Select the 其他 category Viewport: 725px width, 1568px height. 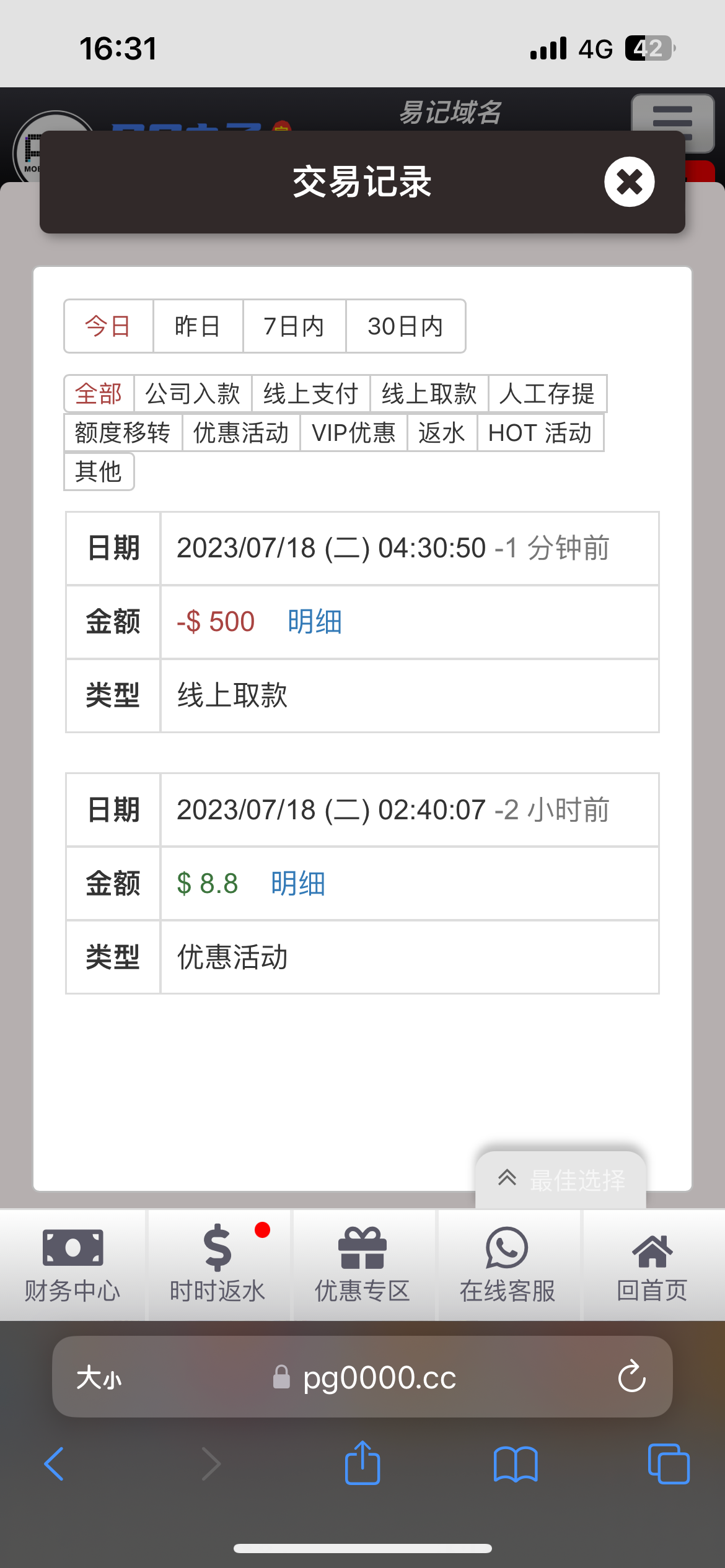(x=99, y=472)
